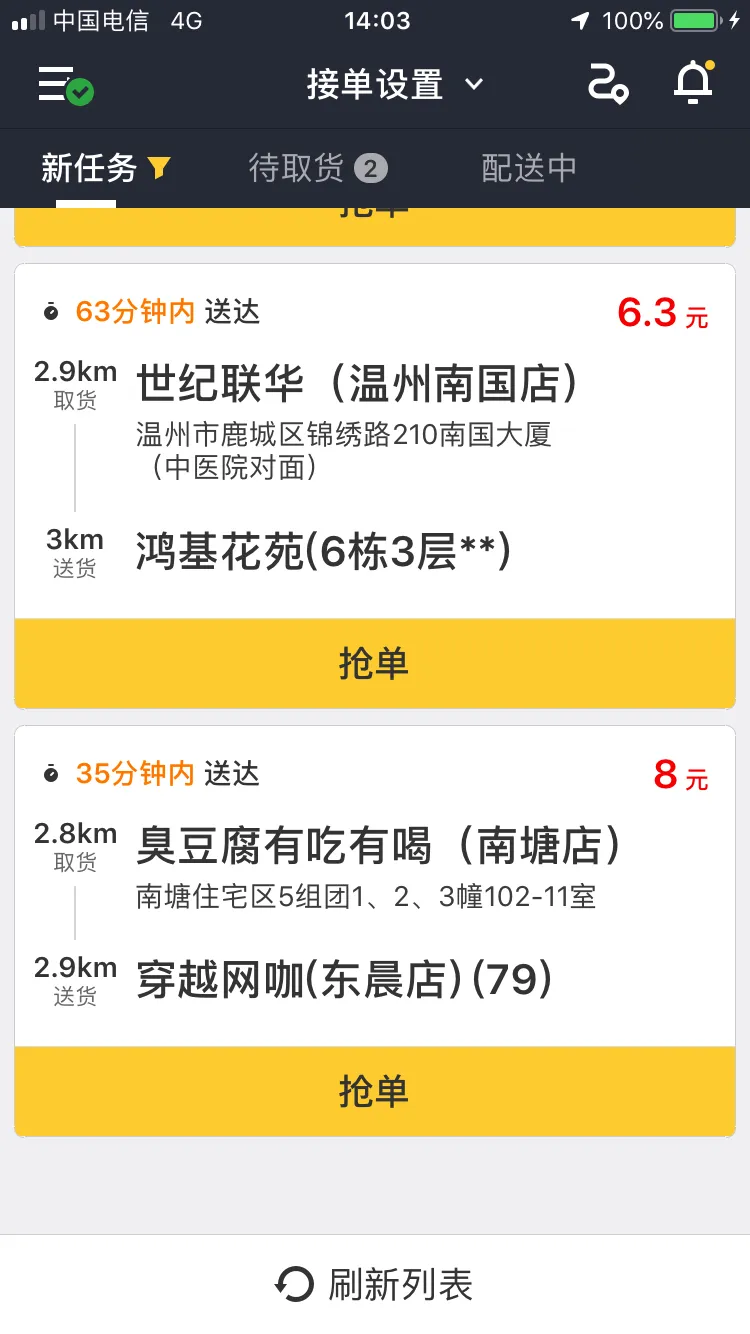Tap 抢单 for the 世纪联华 order
Screen dimensions: 750x1334
pyautogui.click(x=374, y=663)
